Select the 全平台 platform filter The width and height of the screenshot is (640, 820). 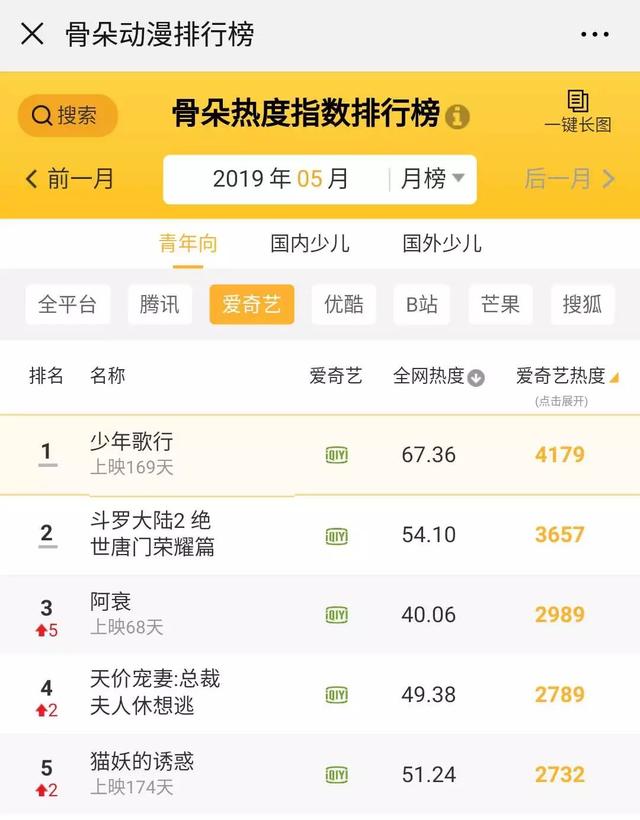click(67, 305)
